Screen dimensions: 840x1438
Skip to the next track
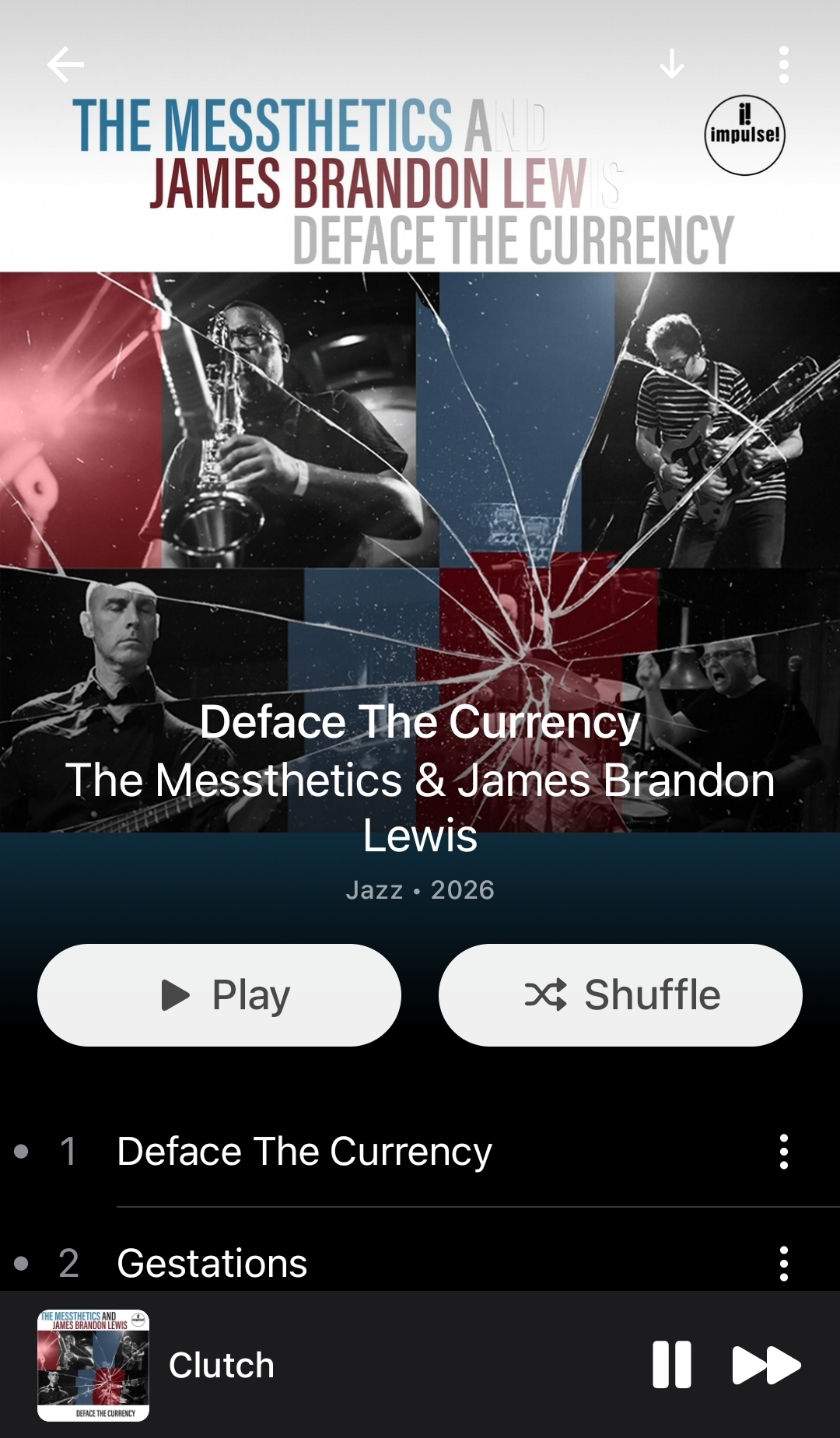(x=766, y=1365)
